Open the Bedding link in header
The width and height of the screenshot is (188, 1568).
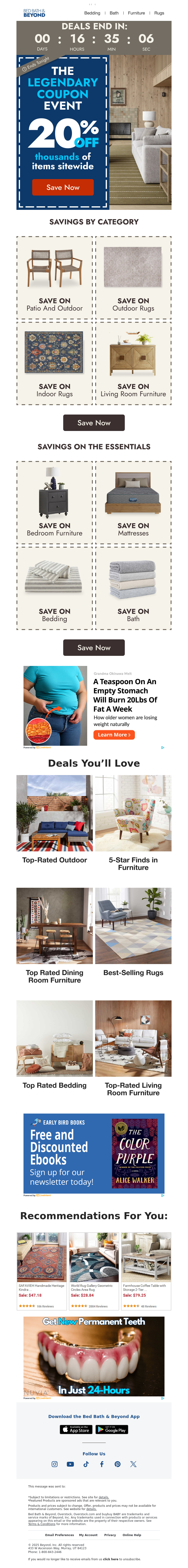click(x=92, y=13)
